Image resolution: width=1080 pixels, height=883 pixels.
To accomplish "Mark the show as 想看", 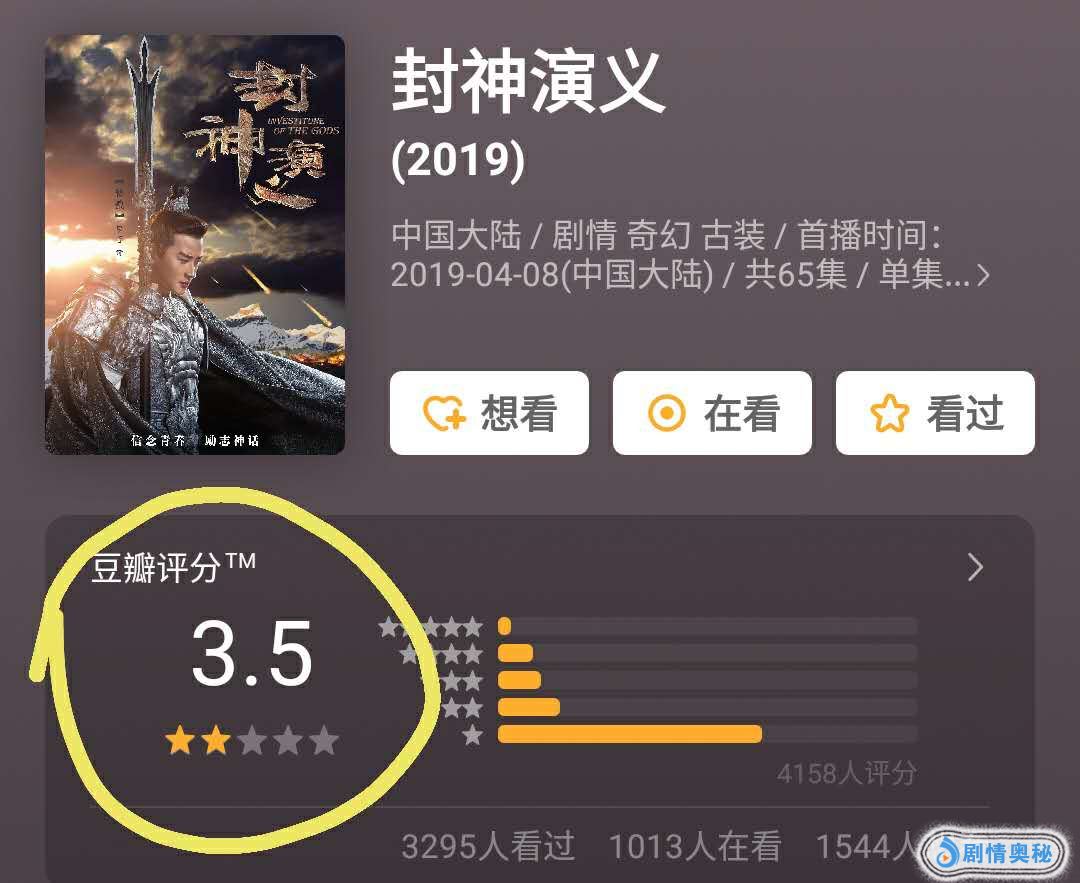I will pos(489,413).
